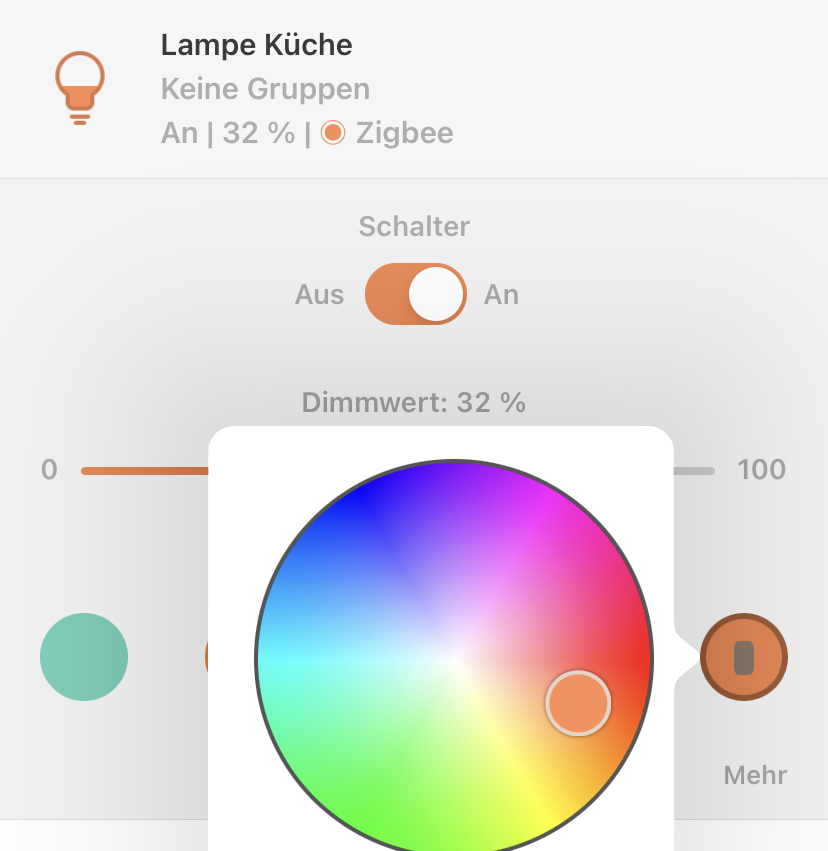Tap the orange Mehr color button
Screen dimensions: 828x851
tap(744, 657)
